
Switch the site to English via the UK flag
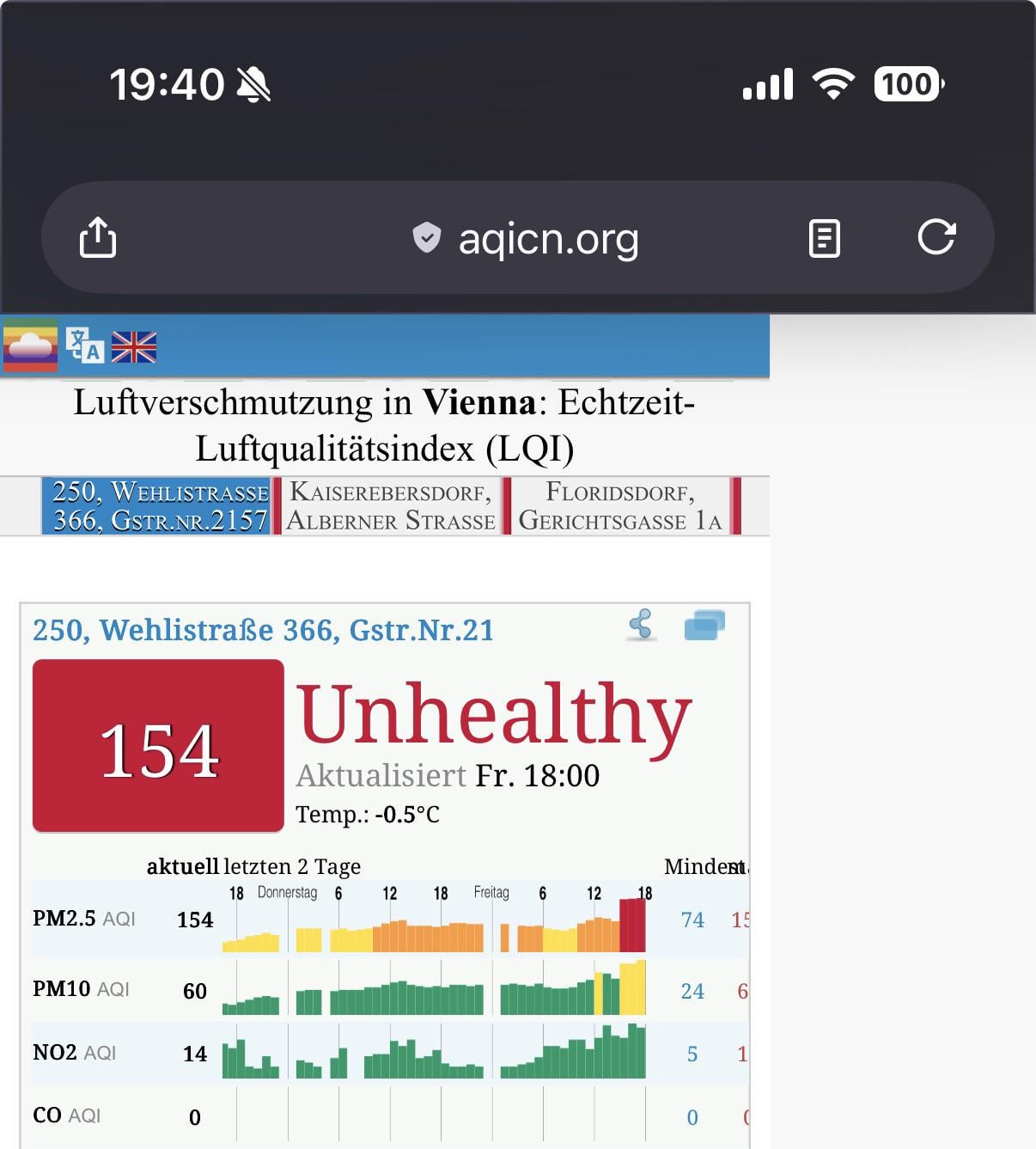[x=134, y=347]
